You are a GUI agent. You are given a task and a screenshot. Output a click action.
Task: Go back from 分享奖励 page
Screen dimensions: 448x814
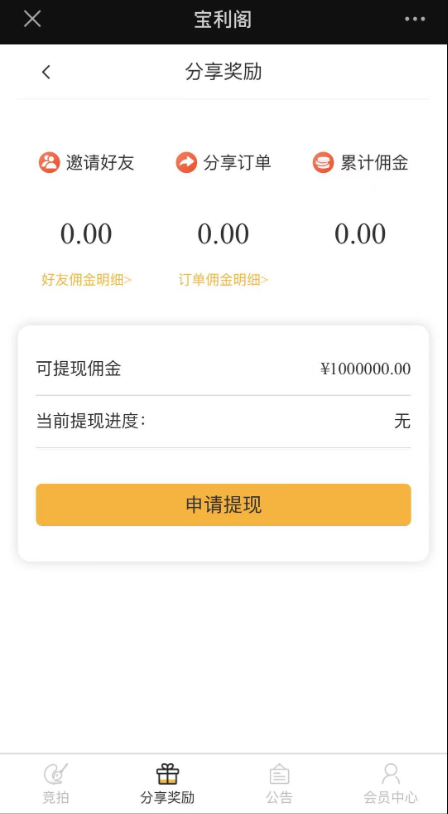click(x=46, y=72)
